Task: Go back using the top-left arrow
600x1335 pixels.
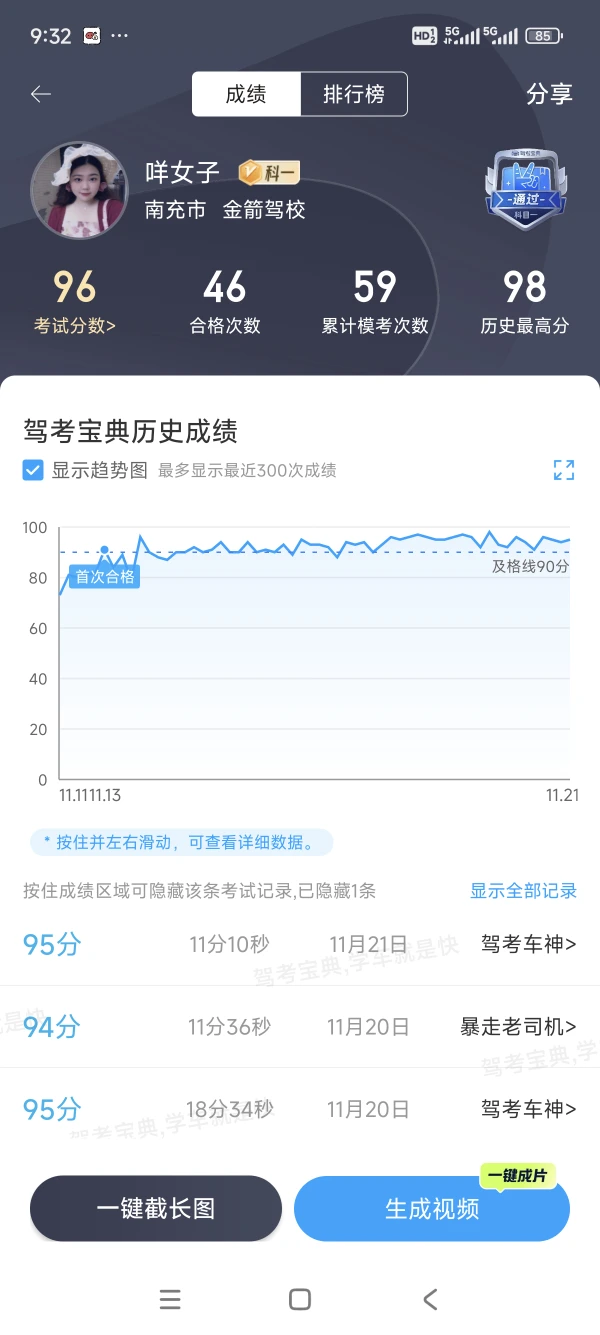Action: [40, 94]
